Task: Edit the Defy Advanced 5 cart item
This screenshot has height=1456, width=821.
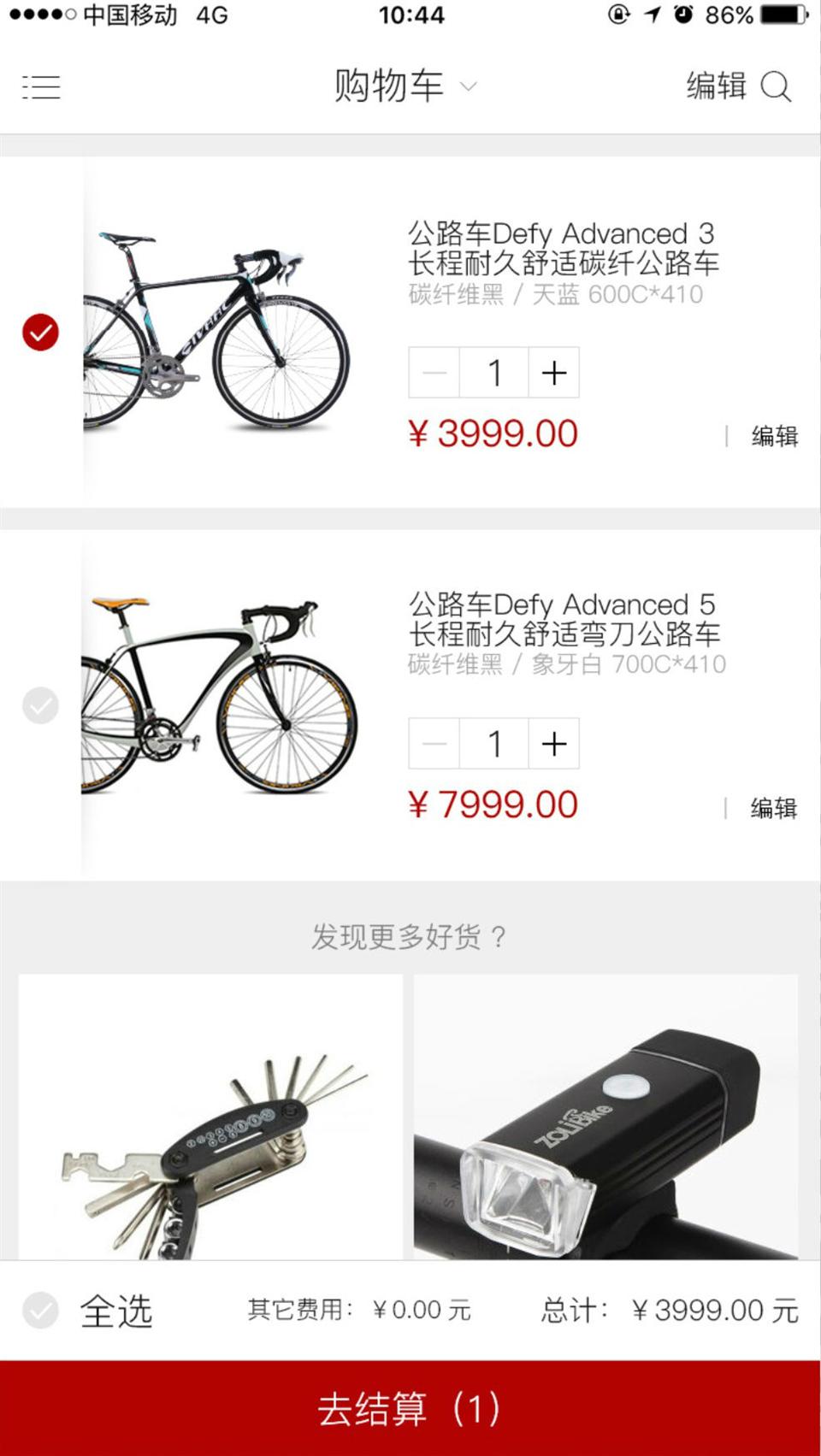Action: [x=774, y=808]
